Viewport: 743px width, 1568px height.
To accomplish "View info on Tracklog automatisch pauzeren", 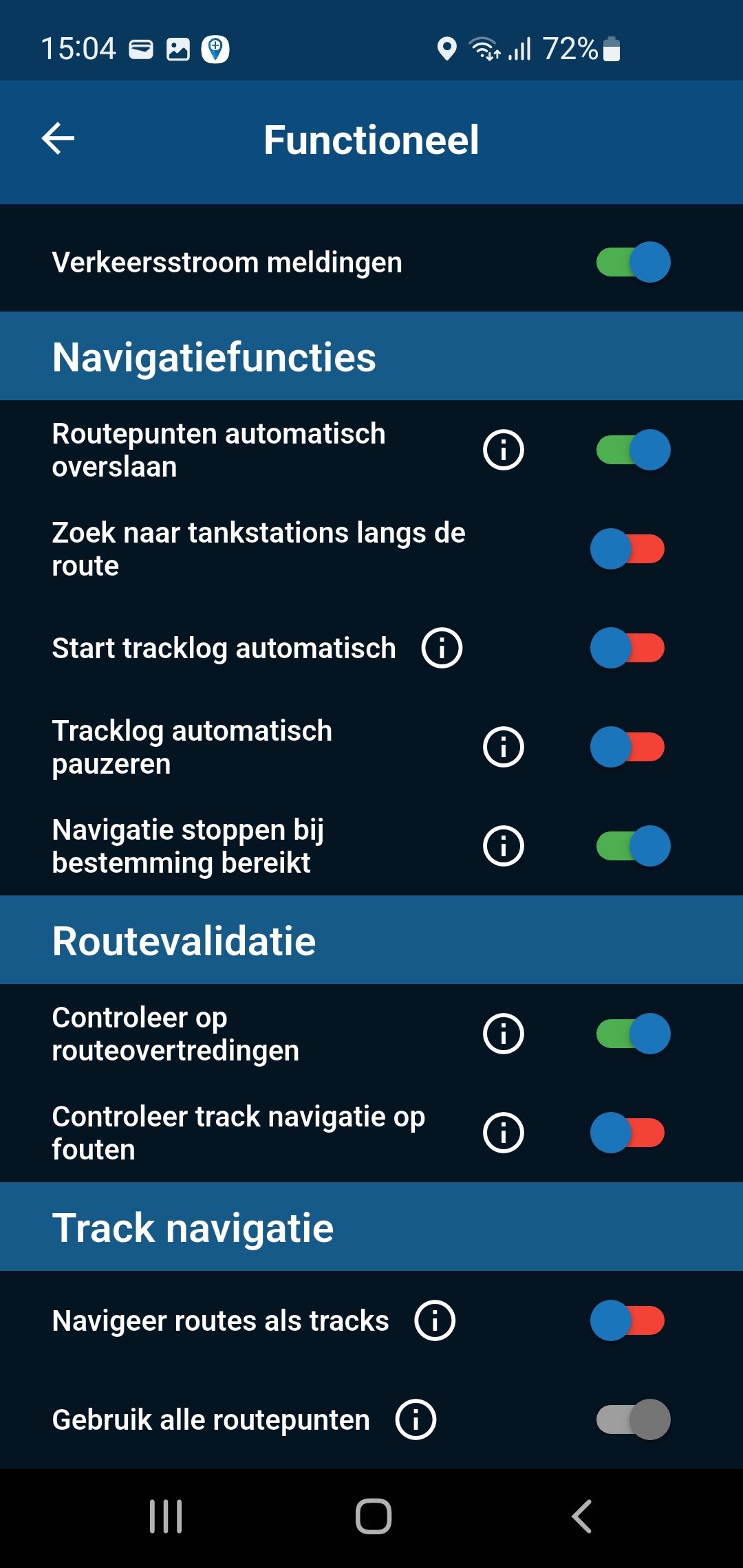I will pos(504,747).
